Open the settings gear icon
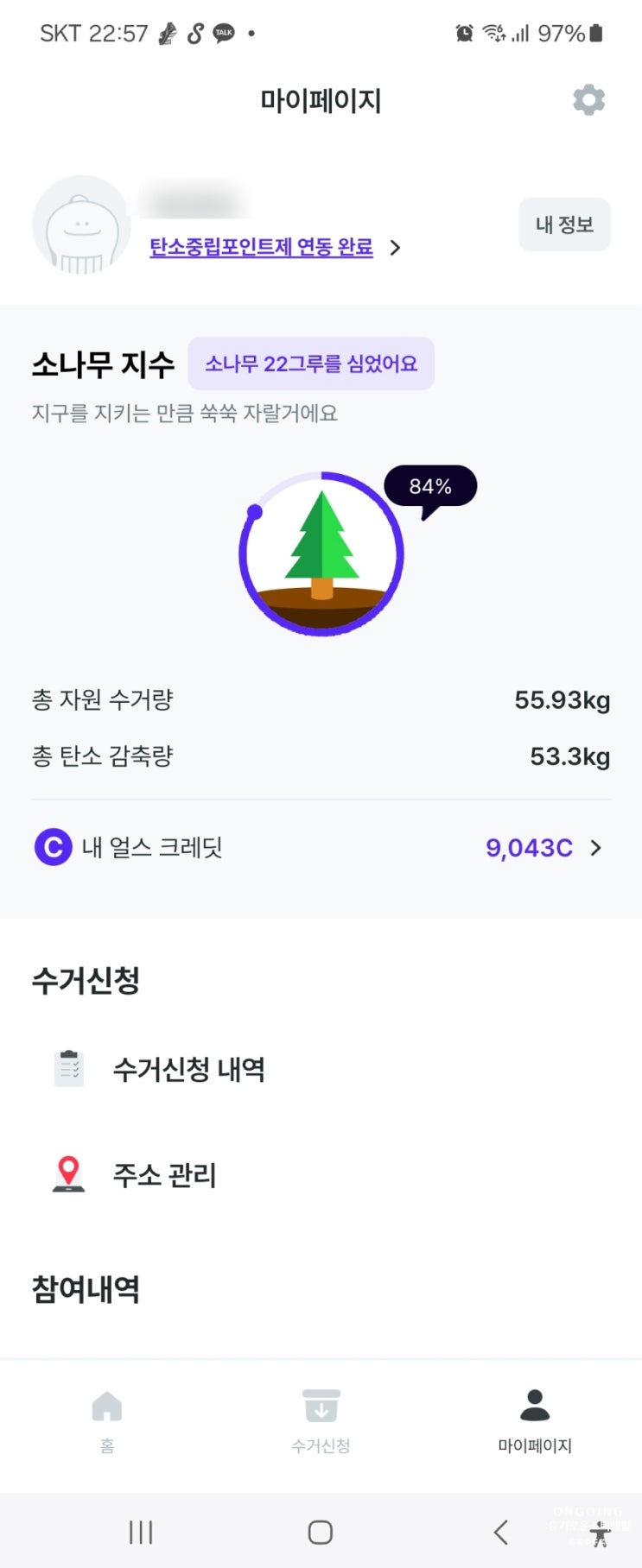The height and width of the screenshot is (1568, 642). pyautogui.click(x=588, y=100)
